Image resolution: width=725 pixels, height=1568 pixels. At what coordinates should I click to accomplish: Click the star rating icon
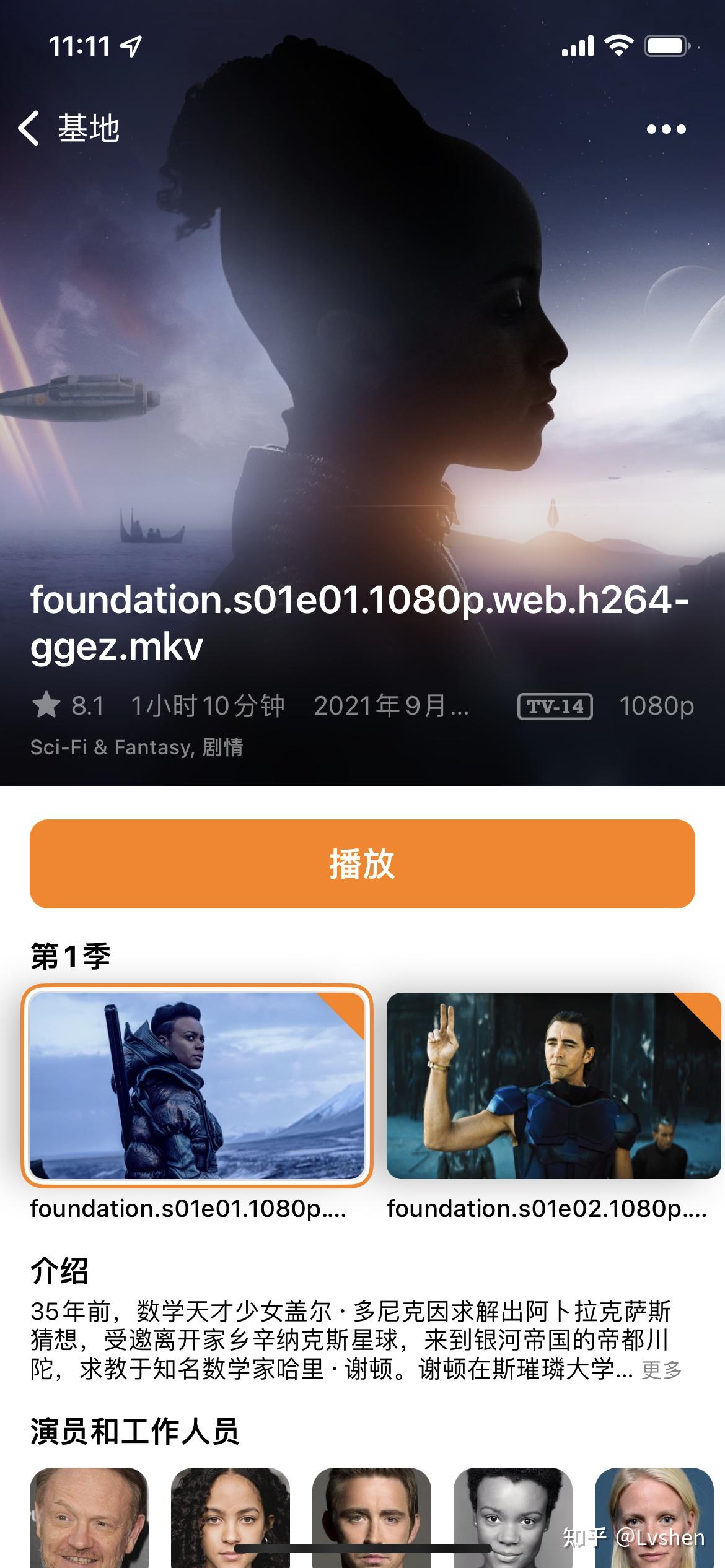[46, 704]
